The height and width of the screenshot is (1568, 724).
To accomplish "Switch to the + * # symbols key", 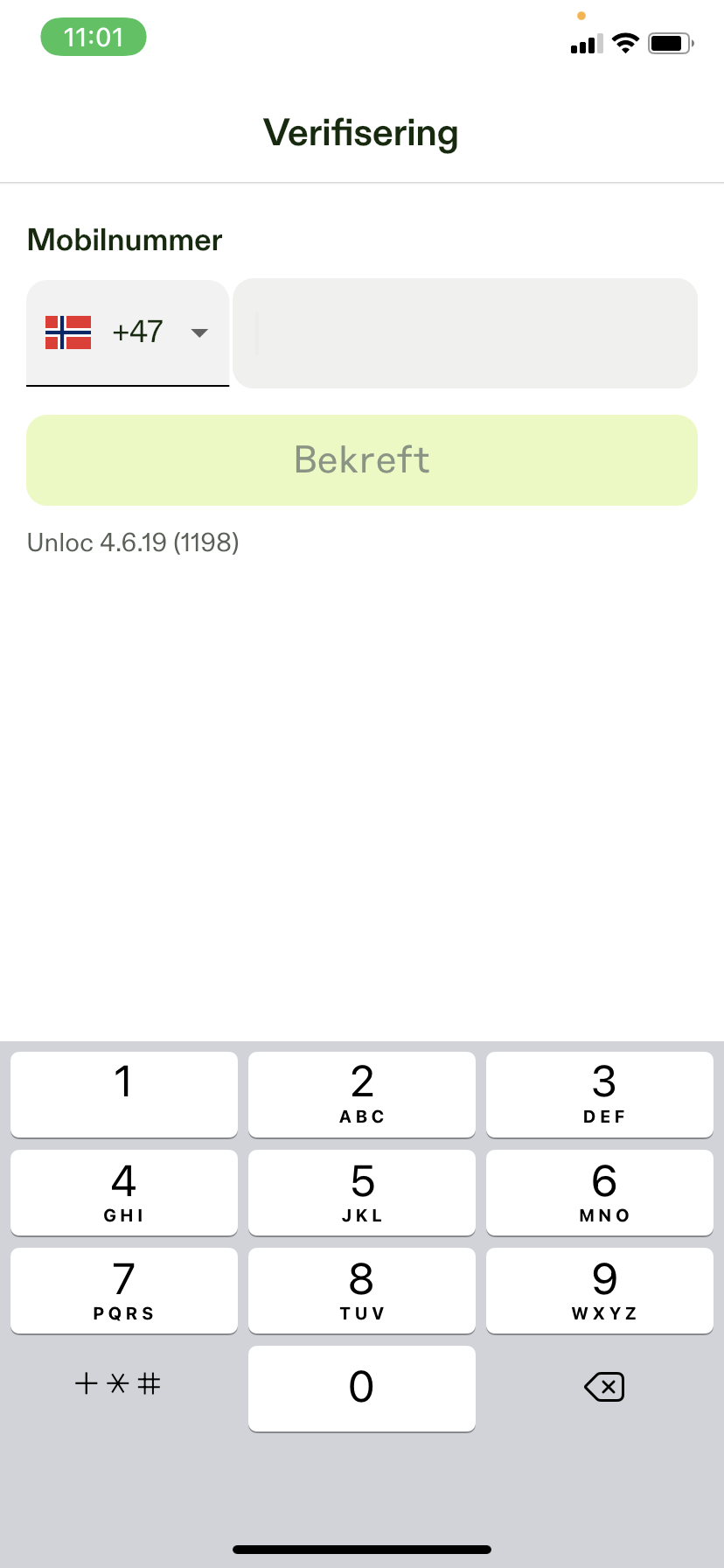I will pyautogui.click(x=119, y=1384).
